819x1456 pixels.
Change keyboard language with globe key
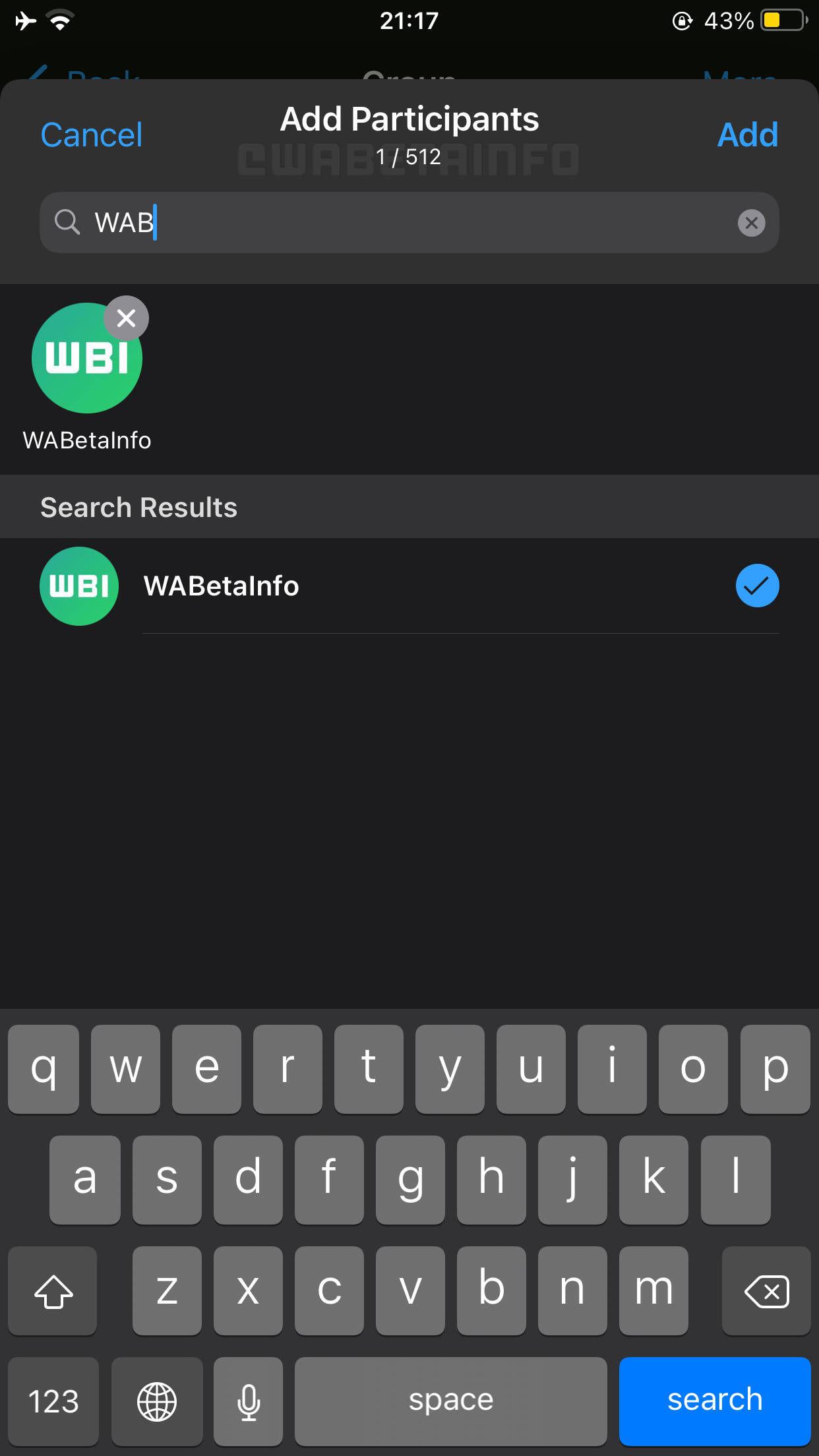(x=157, y=1401)
